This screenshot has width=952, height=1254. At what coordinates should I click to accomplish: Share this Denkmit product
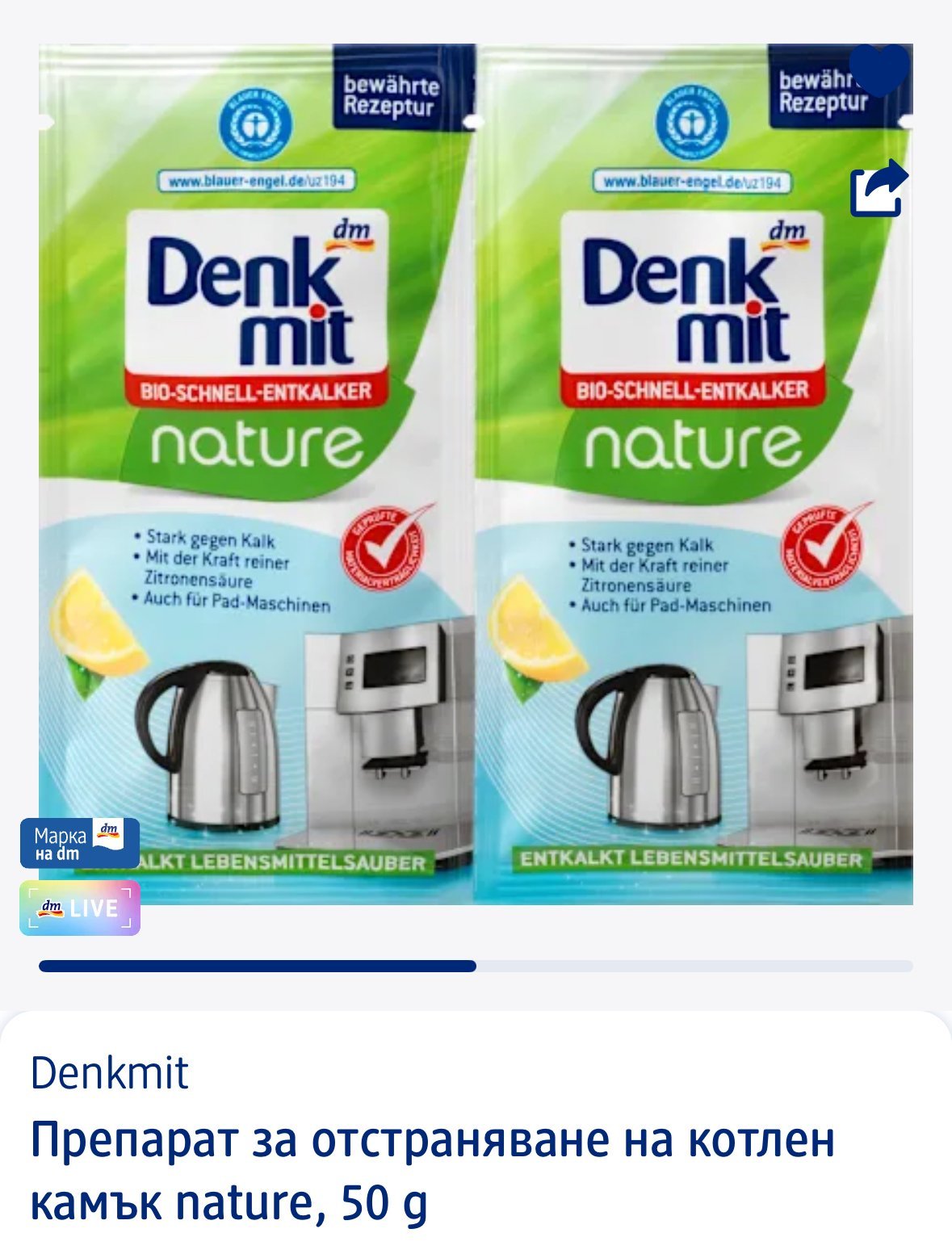pos(879,188)
